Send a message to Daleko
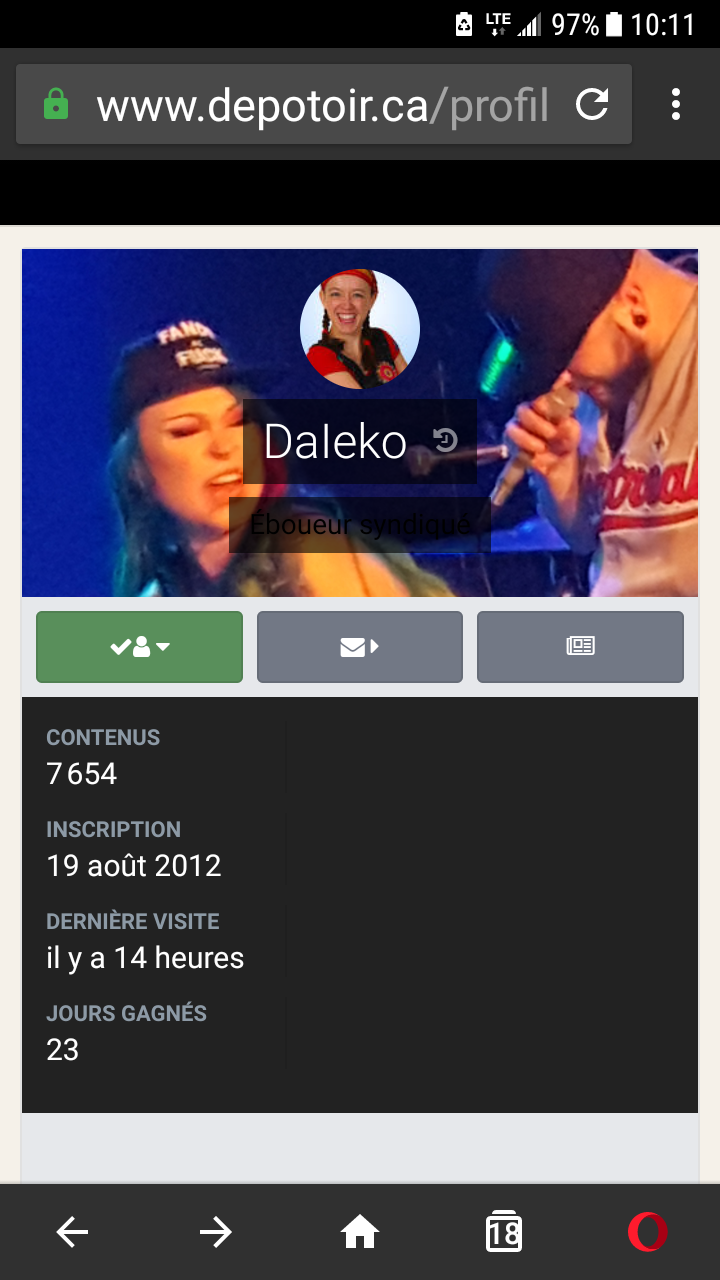720x1280 pixels. pyautogui.click(x=360, y=647)
